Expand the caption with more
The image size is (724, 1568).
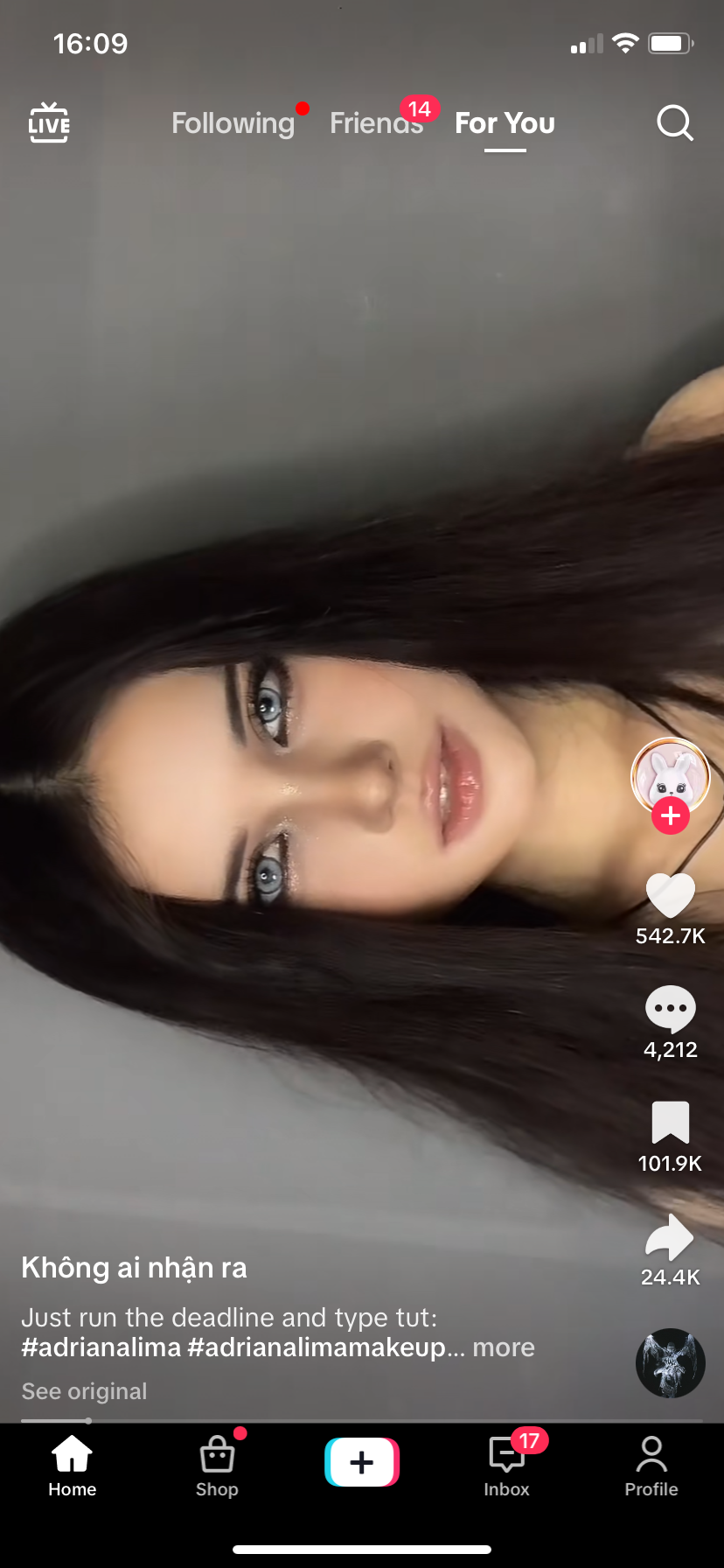[x=504, y=1347]
